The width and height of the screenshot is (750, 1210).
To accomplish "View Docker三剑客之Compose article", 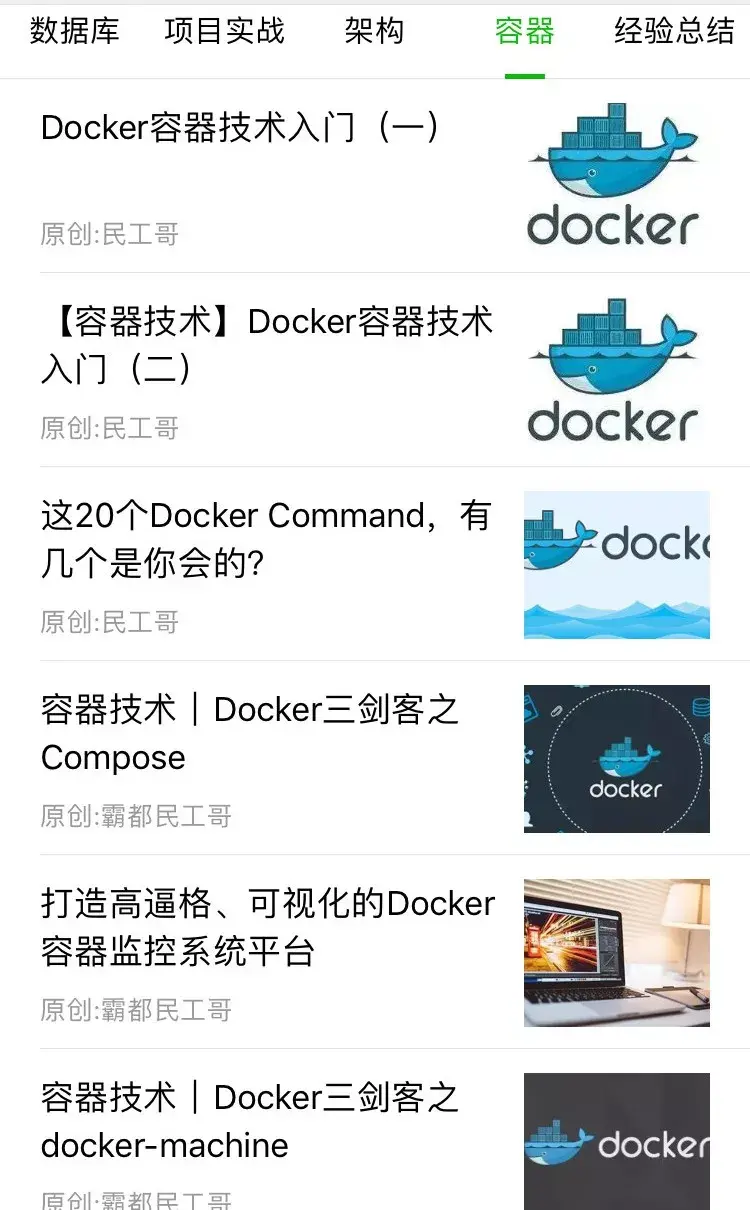I will pos(250,733).
